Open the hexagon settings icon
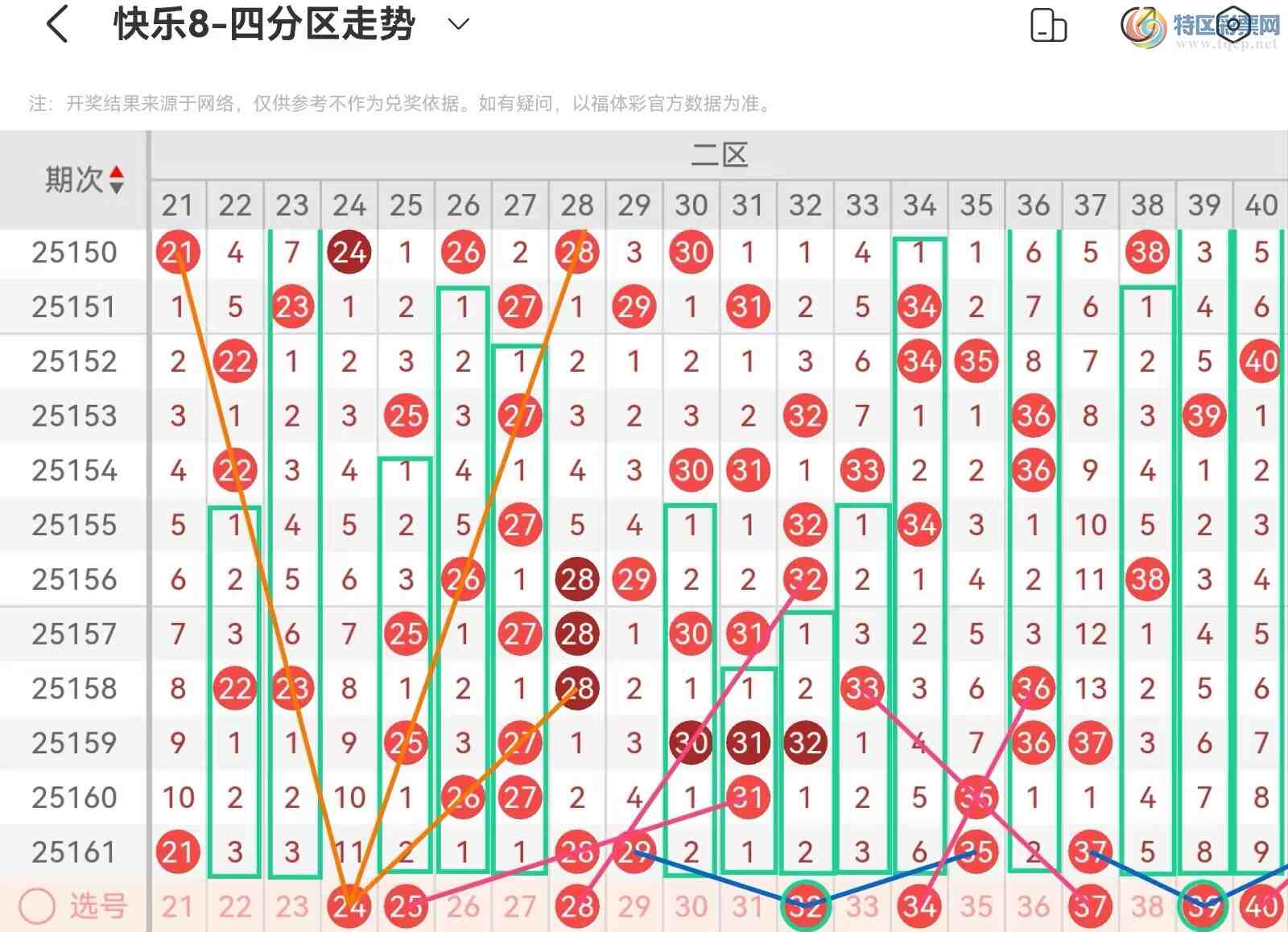 [1232, 24]
